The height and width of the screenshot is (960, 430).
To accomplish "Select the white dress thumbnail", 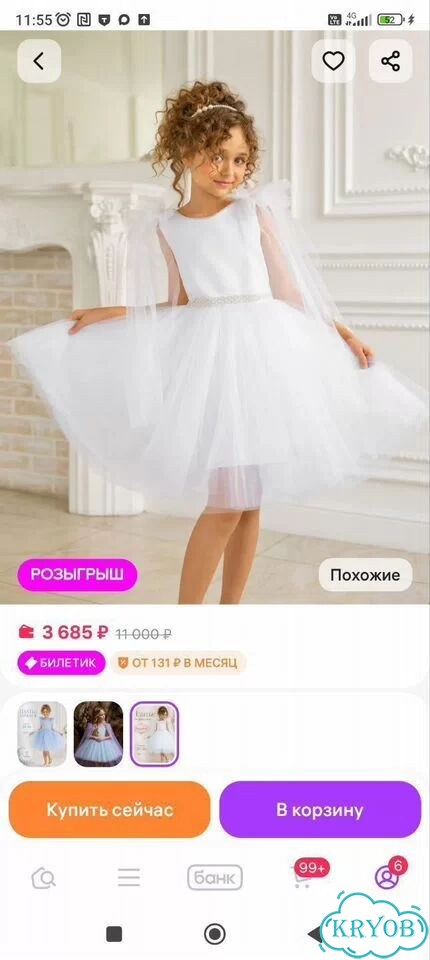I will [x=154, y=734].
